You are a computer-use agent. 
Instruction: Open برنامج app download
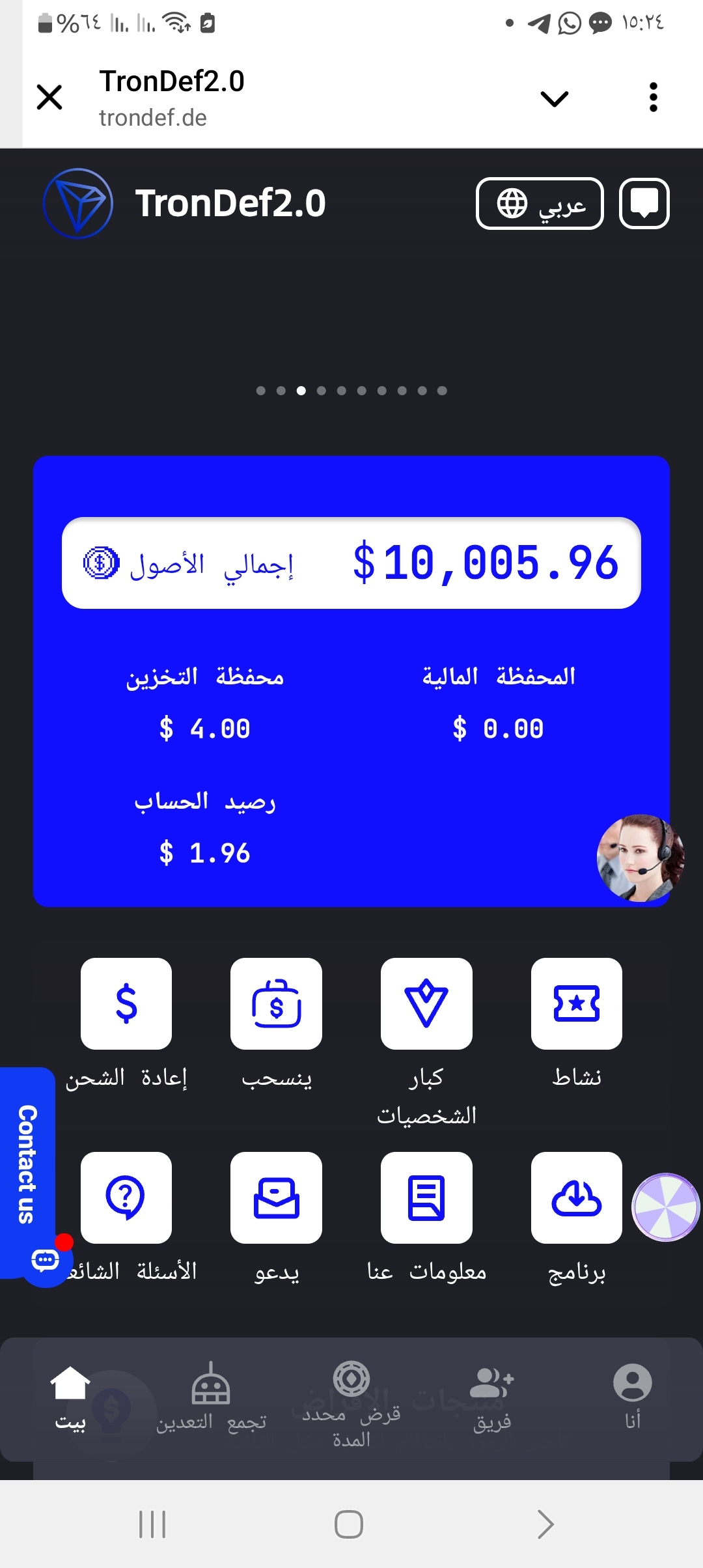click(x=576, y=1197)
